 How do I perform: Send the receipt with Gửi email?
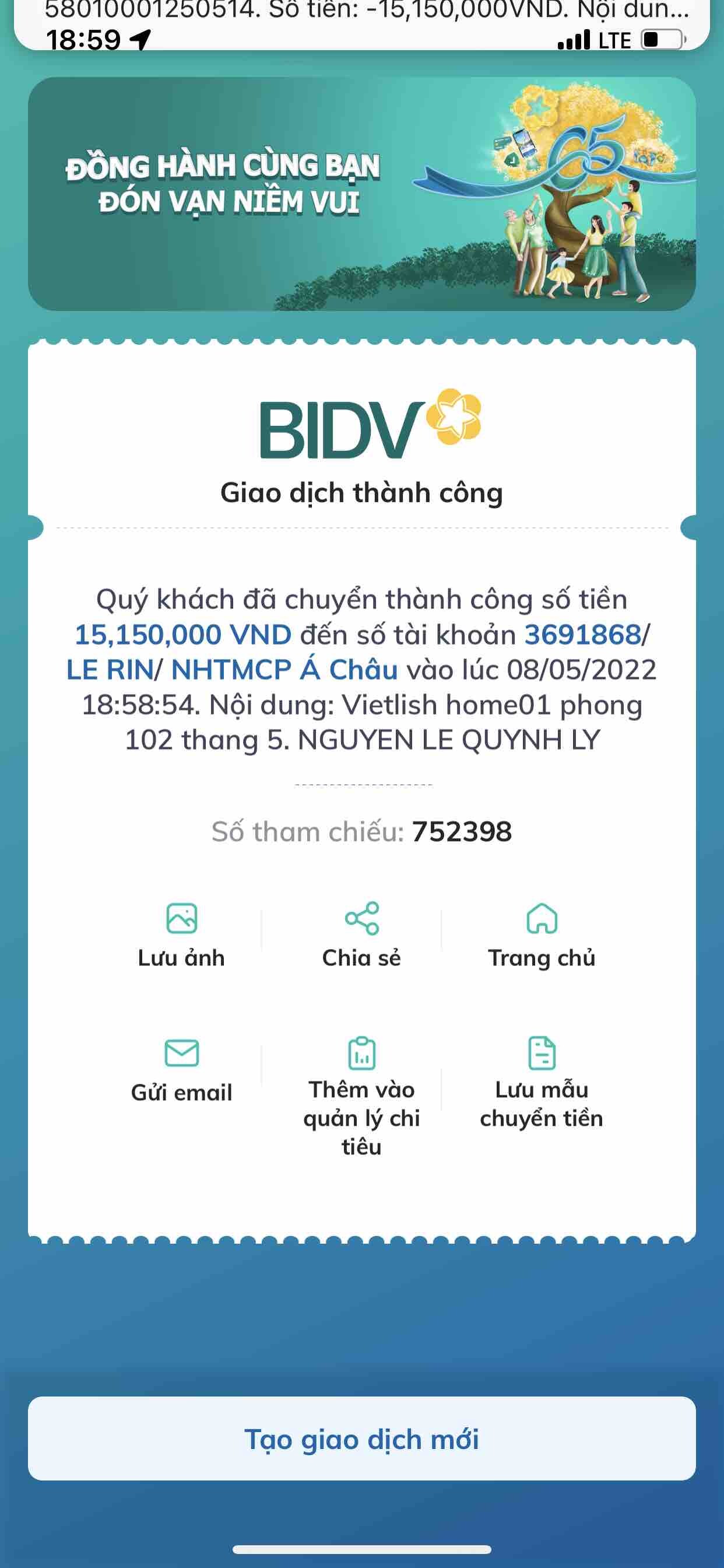tap(181, 1069)
